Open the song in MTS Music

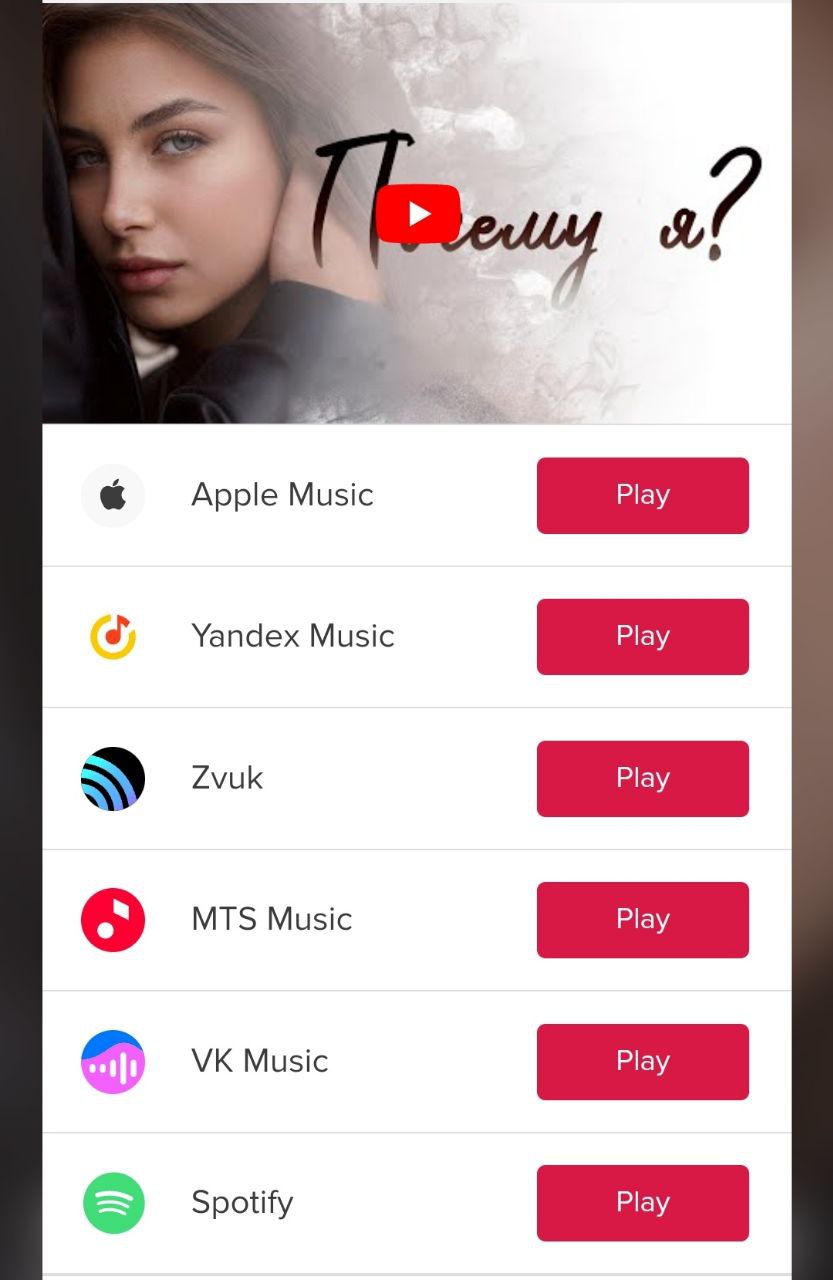click(642, 919)
